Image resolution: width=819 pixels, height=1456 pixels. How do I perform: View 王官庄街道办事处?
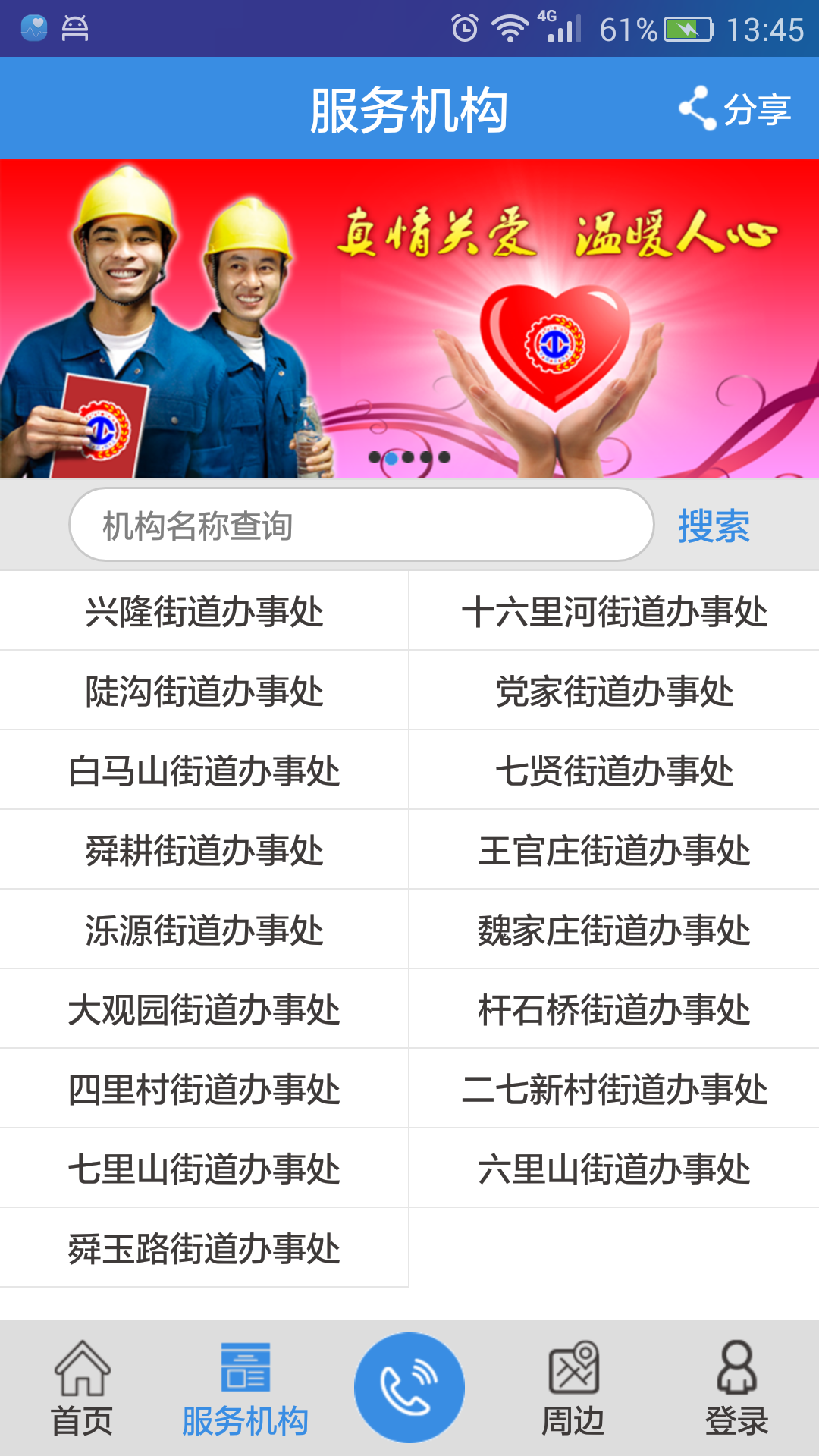614,850
